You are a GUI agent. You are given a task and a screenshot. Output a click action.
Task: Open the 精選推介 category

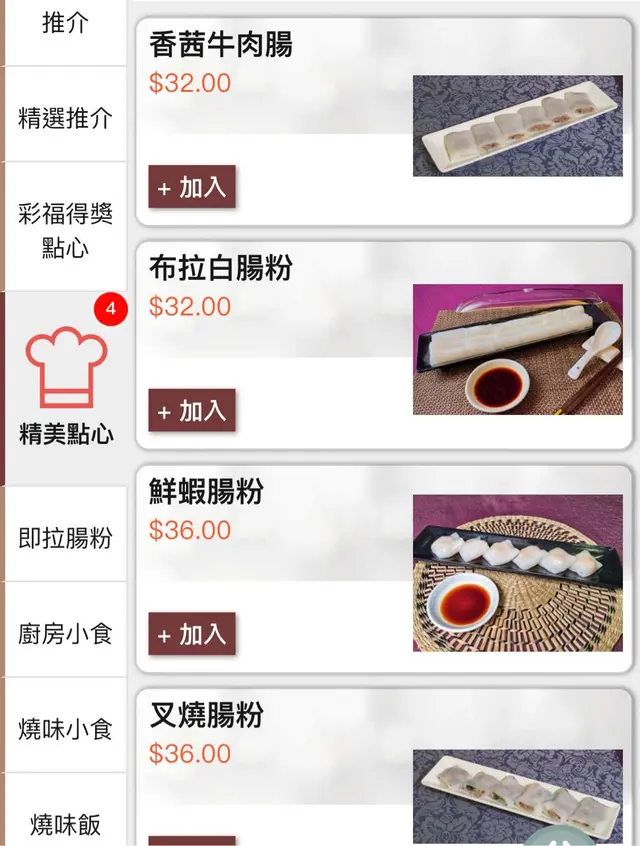(65, 120)
